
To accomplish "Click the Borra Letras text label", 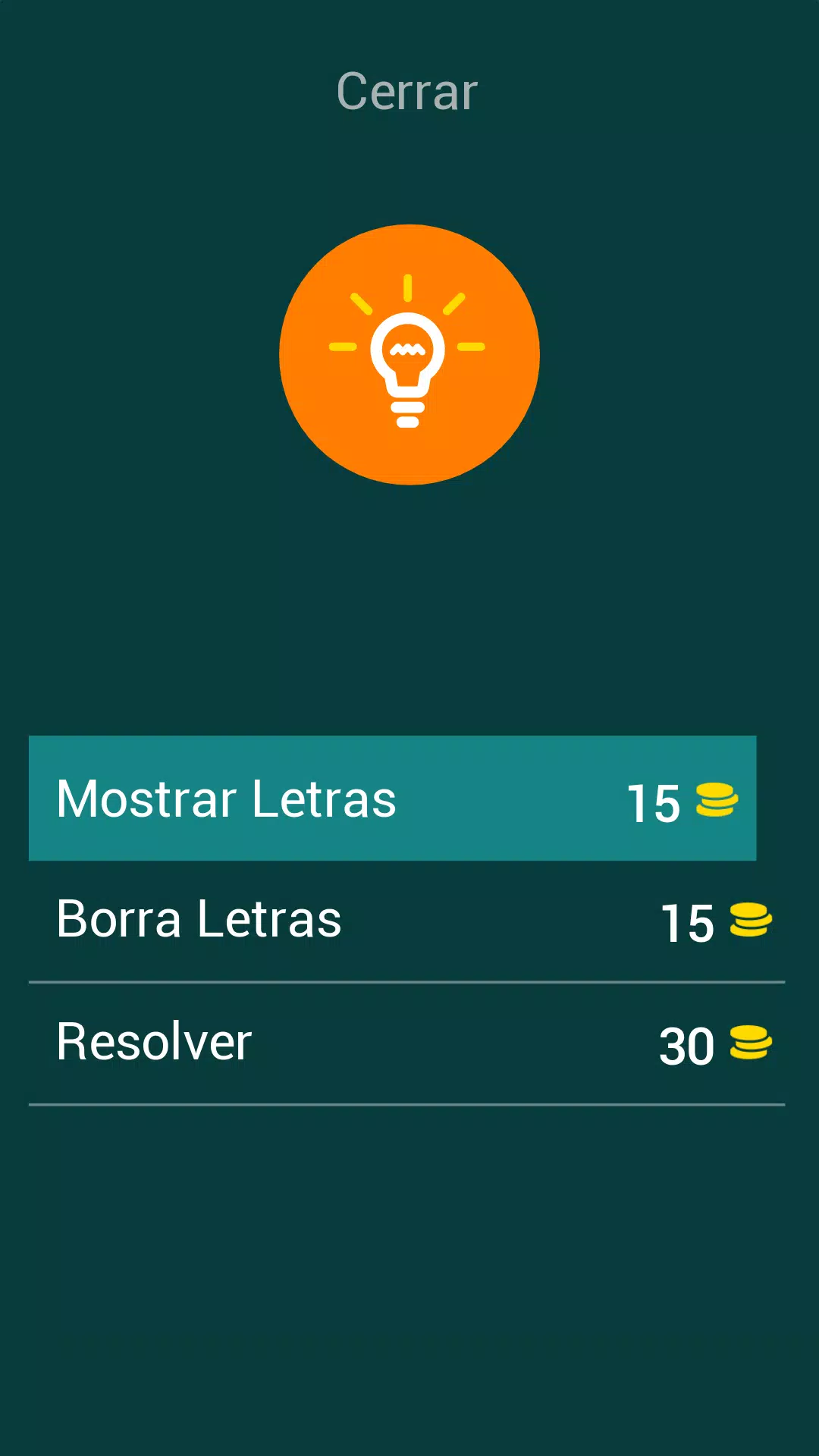I will [199, 919].
